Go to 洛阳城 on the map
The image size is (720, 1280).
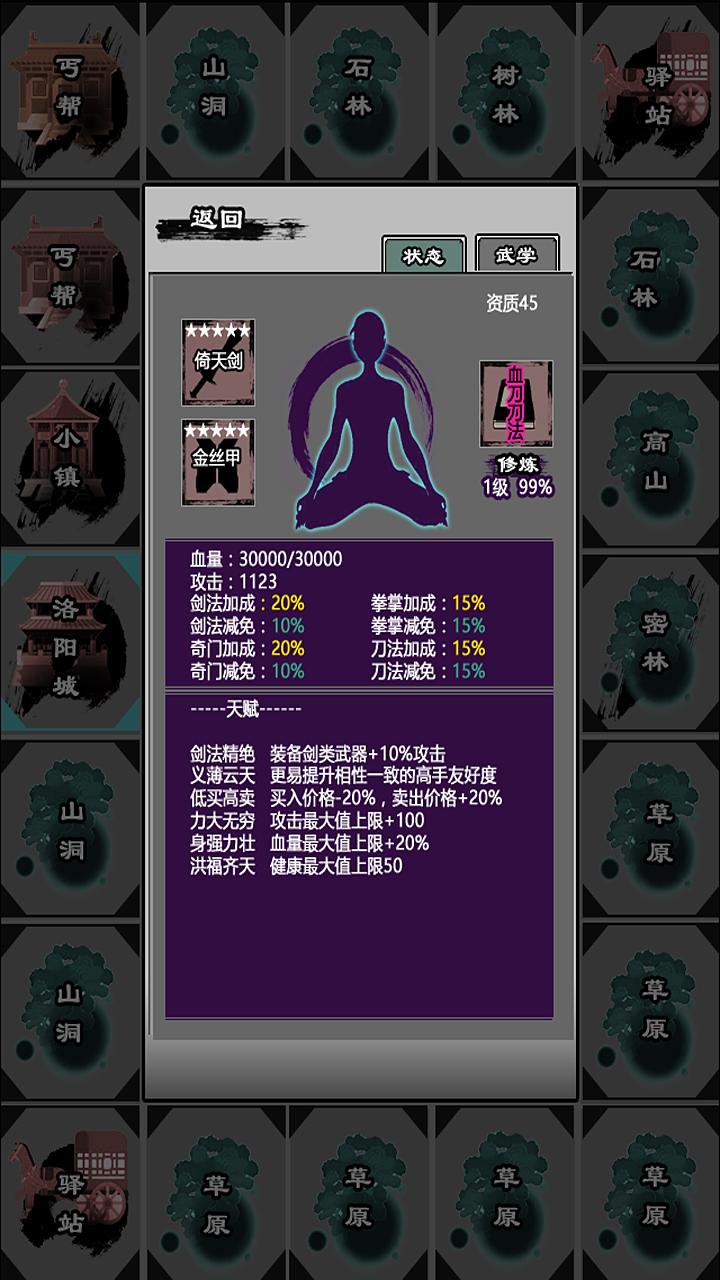coord(68,645)
